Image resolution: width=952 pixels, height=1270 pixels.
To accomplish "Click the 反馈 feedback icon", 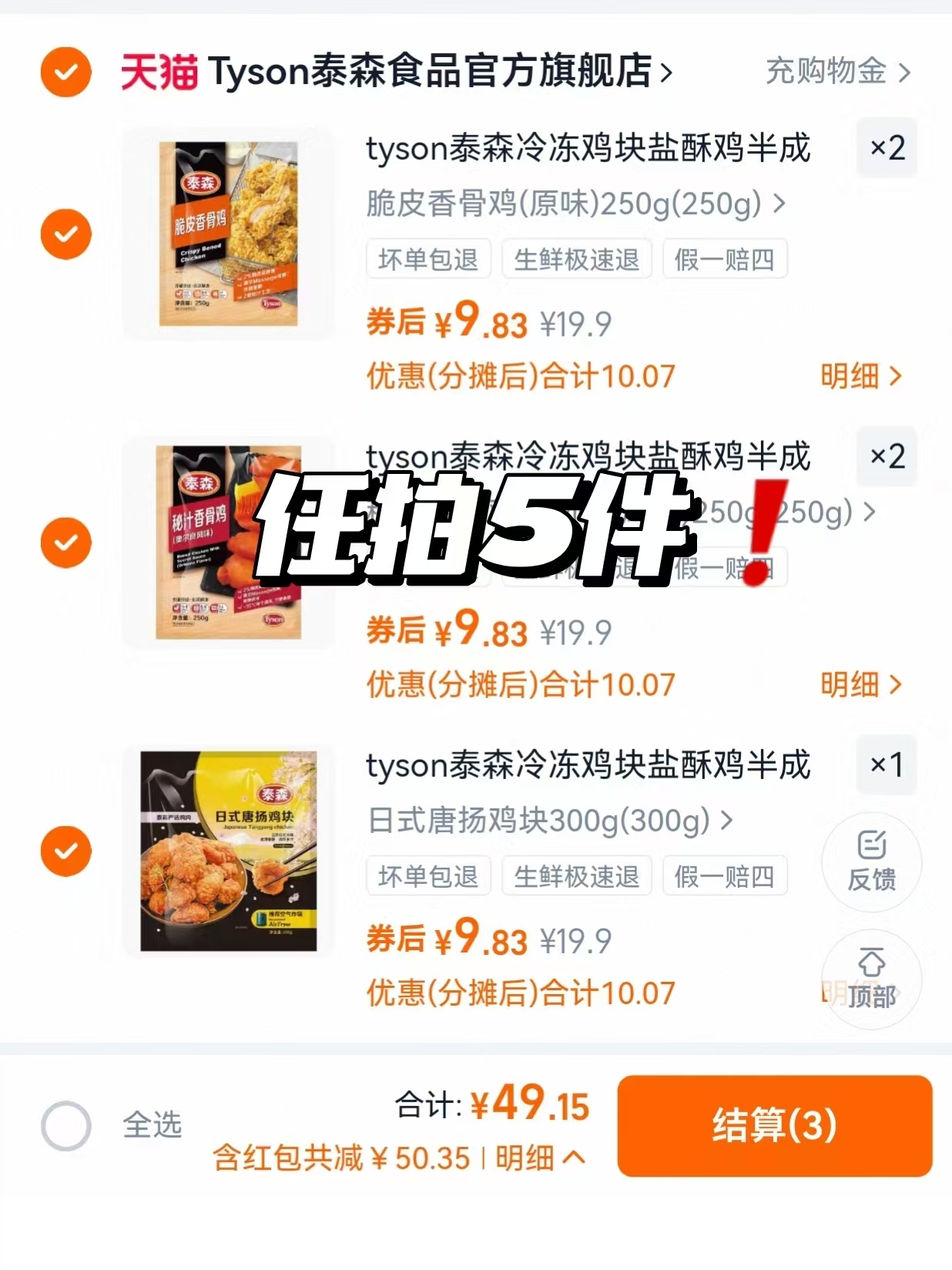I will pyautogui.click(x=871, y=862).
